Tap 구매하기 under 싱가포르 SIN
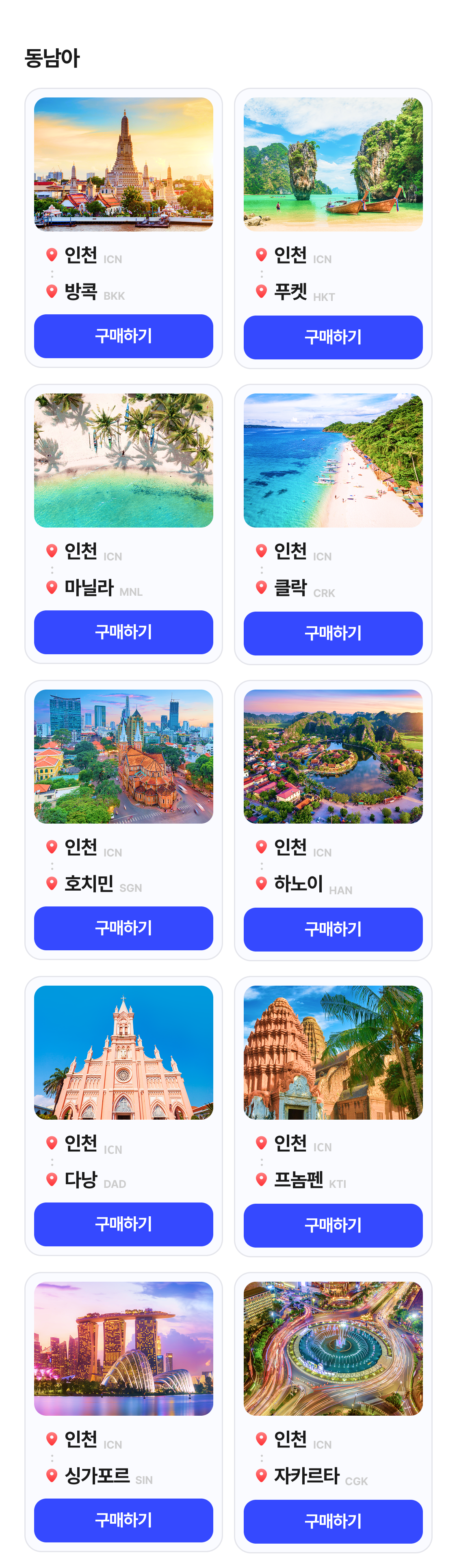This screenshot has height=1568, width=457. (123, 1520)
